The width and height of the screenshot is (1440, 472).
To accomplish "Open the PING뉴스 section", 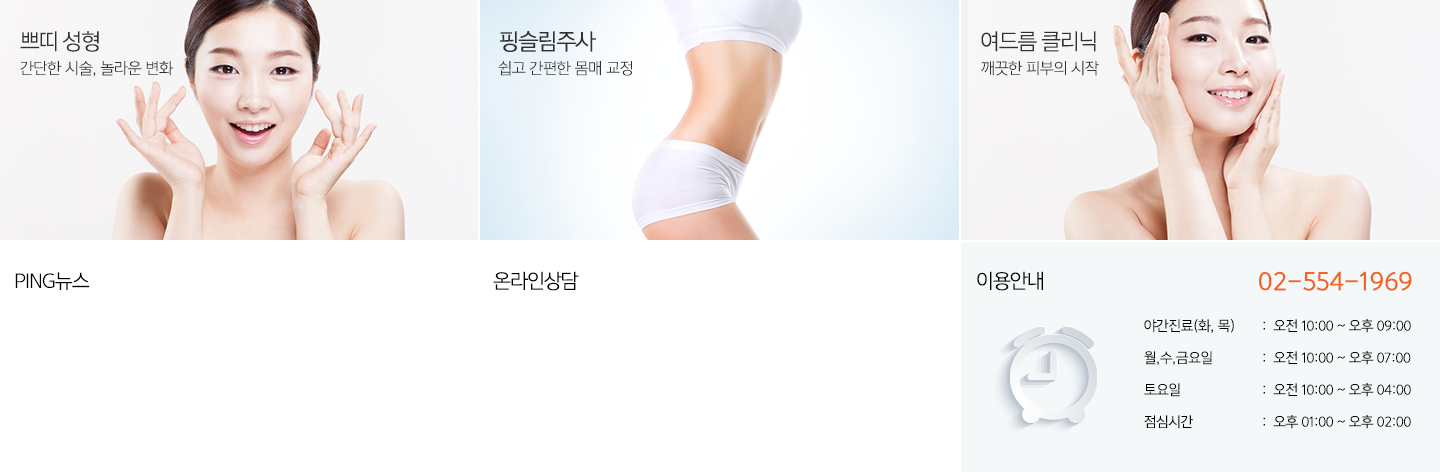I will [x=52, y=282].
